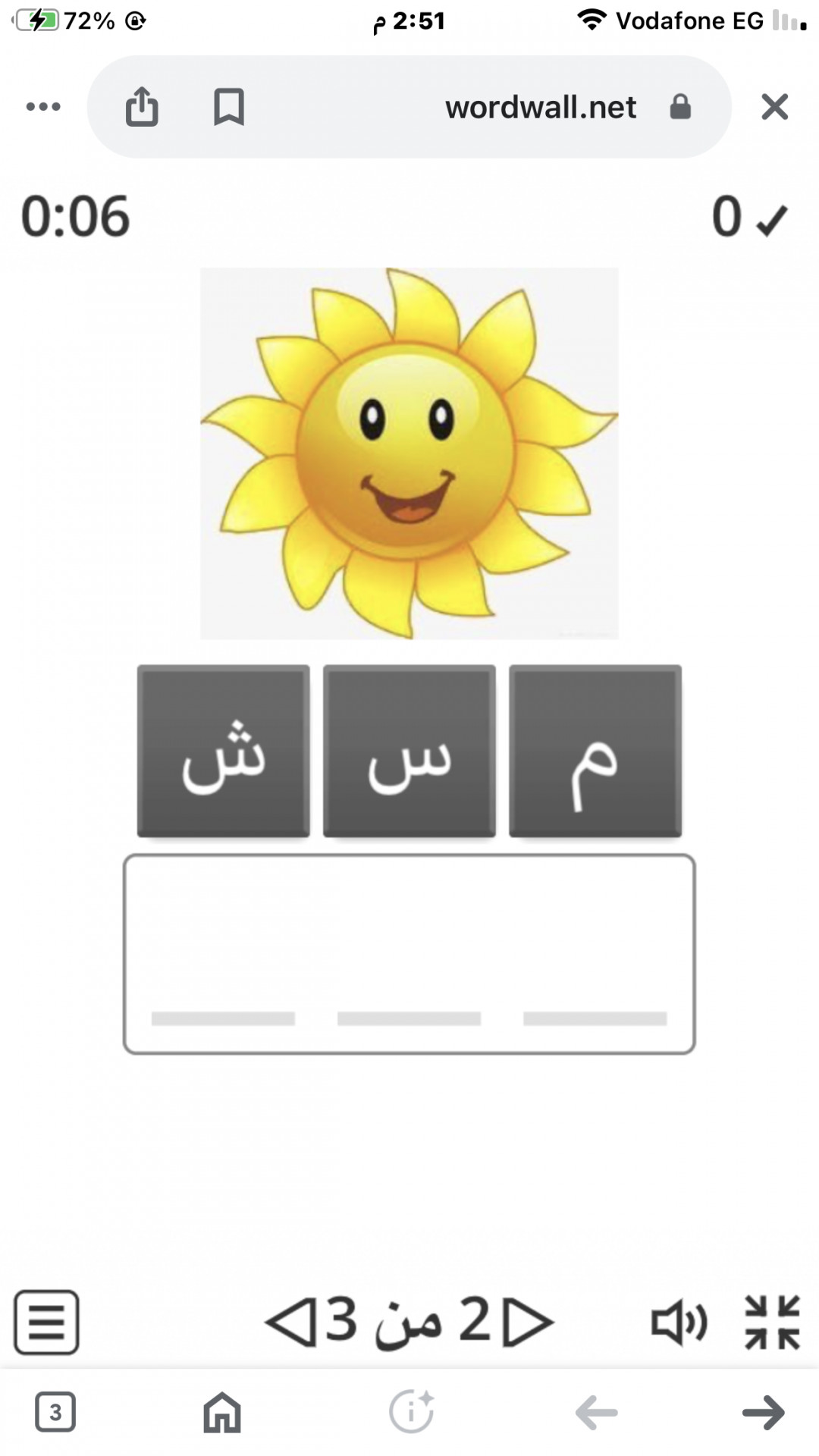Select the letter tile ش
This screenshot has width=819, height=1456.
(x=223, y=751)
